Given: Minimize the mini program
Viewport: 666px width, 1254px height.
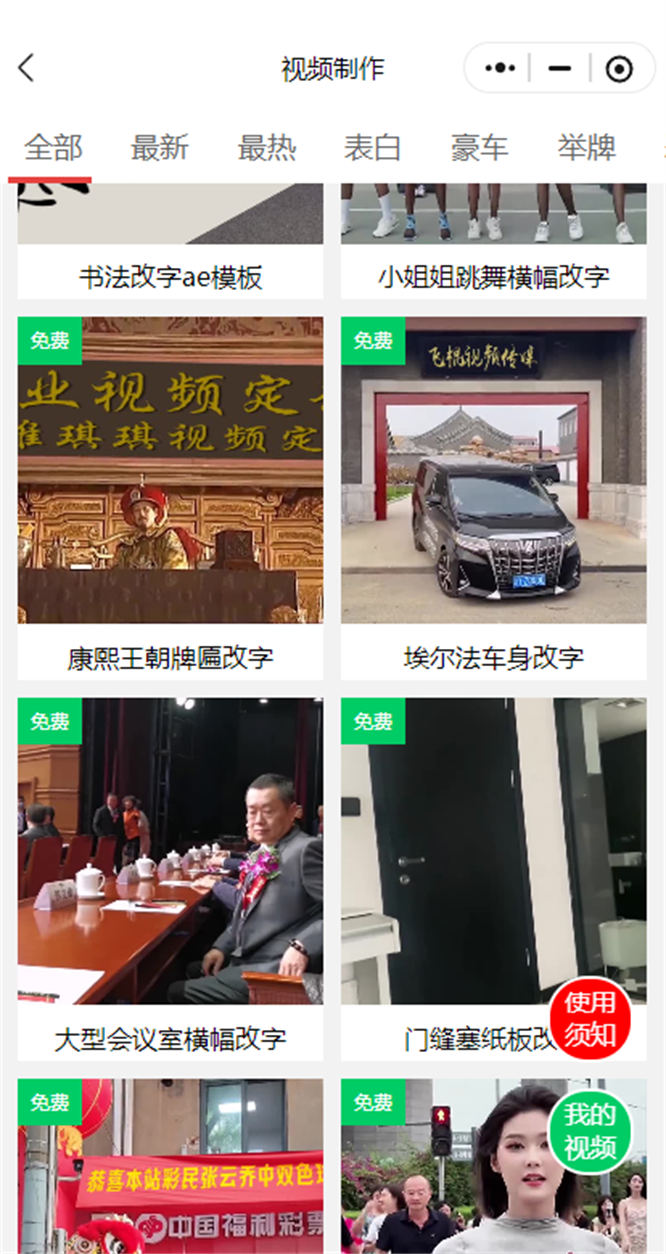Looking at the screenshot, I should click(x=560, y=68).
